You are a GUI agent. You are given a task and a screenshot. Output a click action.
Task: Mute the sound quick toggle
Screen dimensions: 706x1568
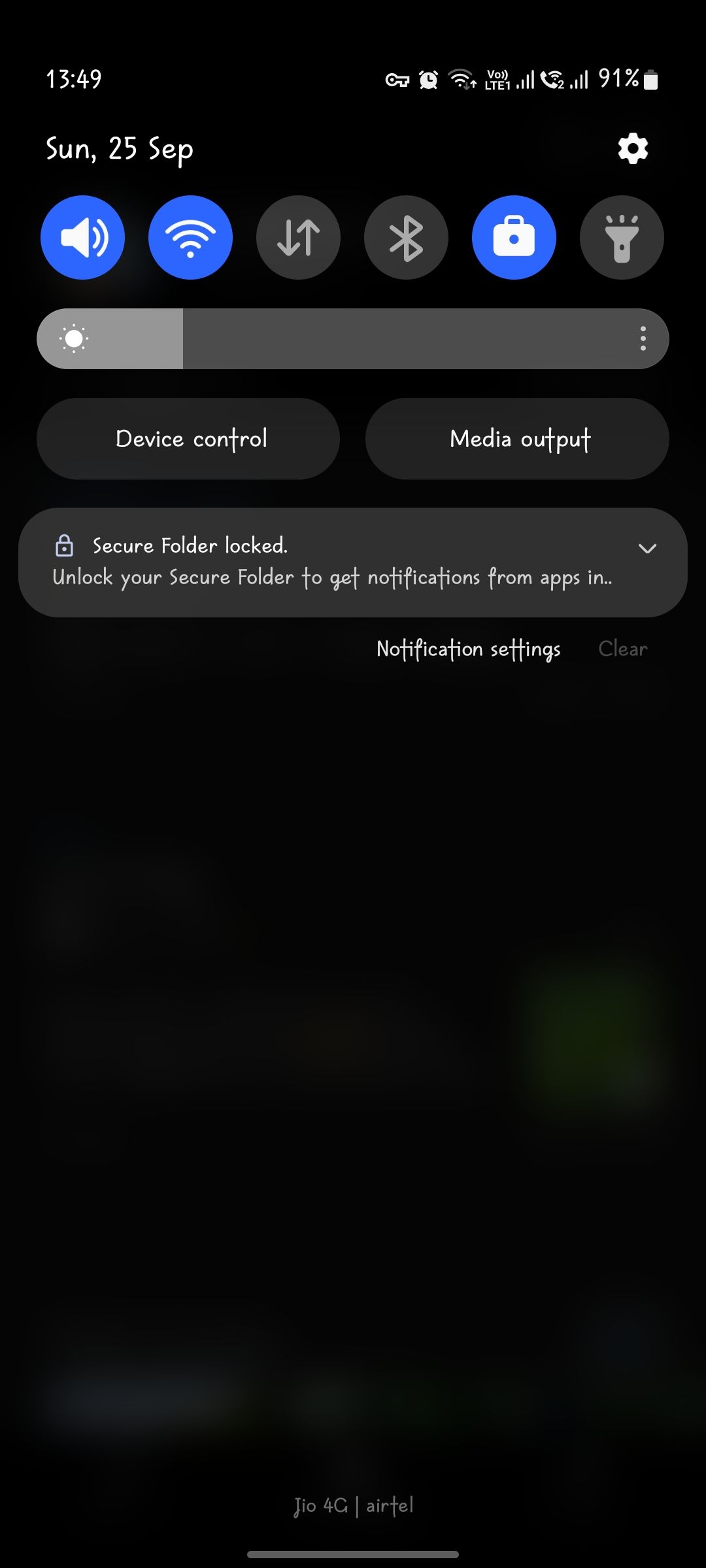(82, 237)
